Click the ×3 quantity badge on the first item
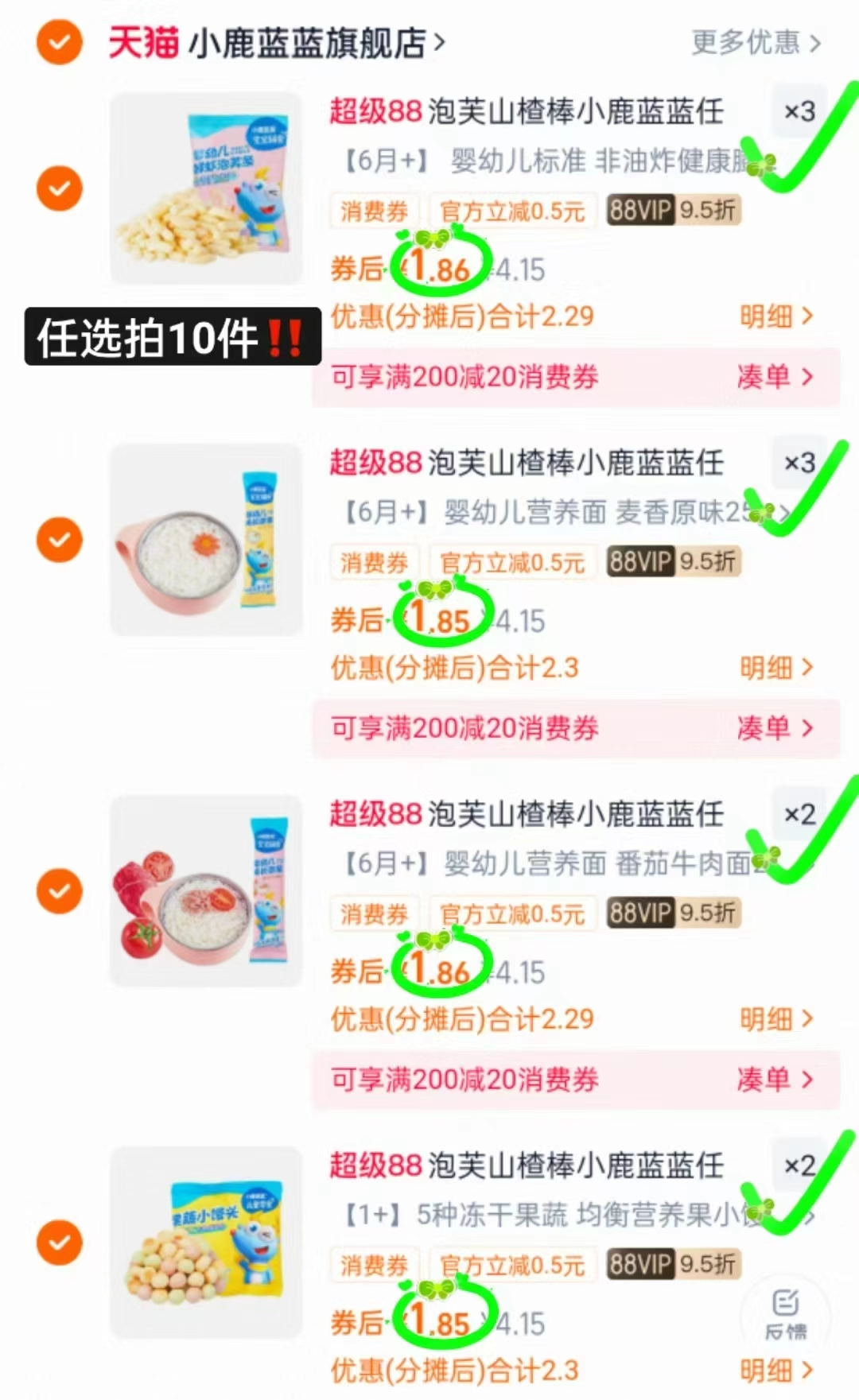 coord(799,113)
